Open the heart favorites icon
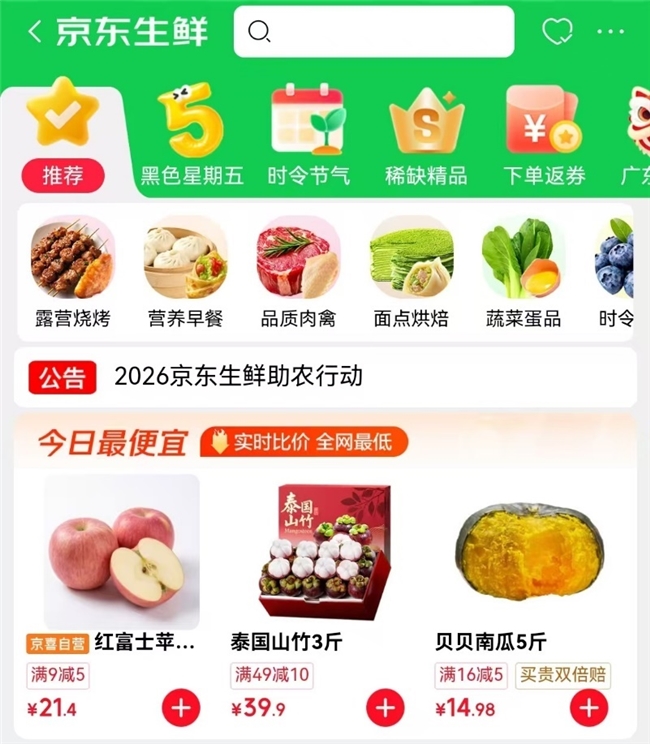650x744 pixels. click(x=557, y=31)
